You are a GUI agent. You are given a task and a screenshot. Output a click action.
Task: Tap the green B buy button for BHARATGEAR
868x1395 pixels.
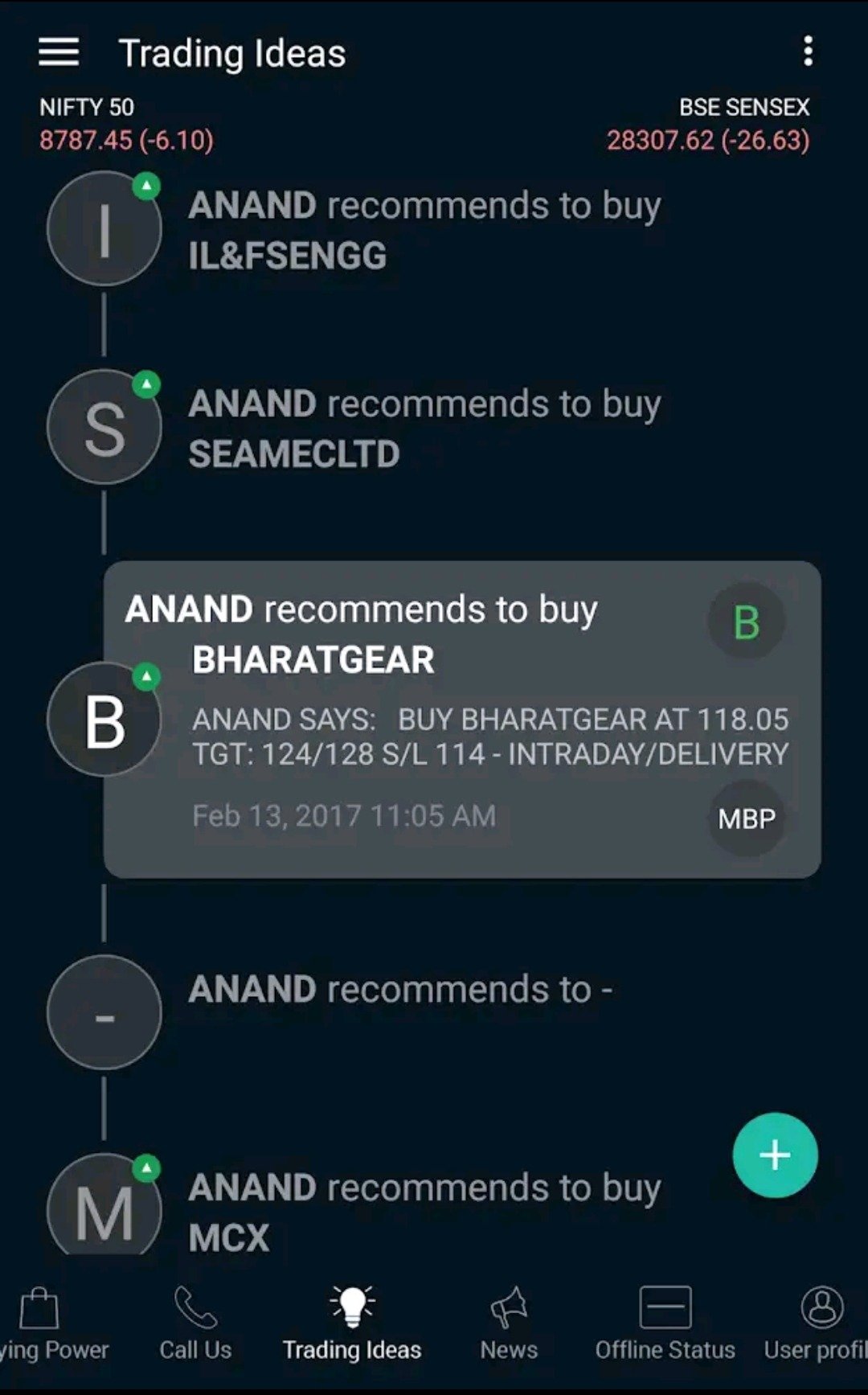pos(747,622)
